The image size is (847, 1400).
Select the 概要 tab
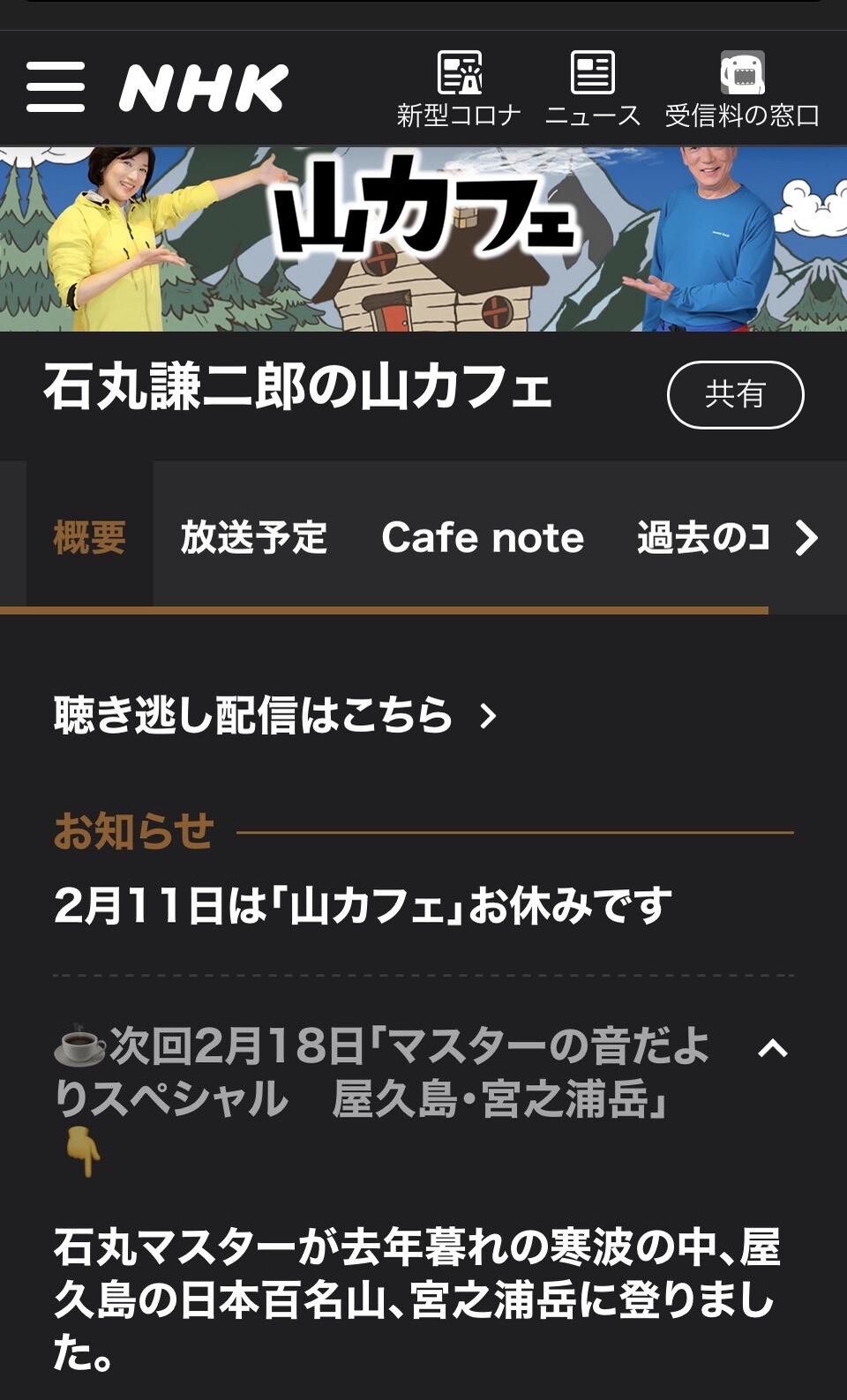[88, 534]
